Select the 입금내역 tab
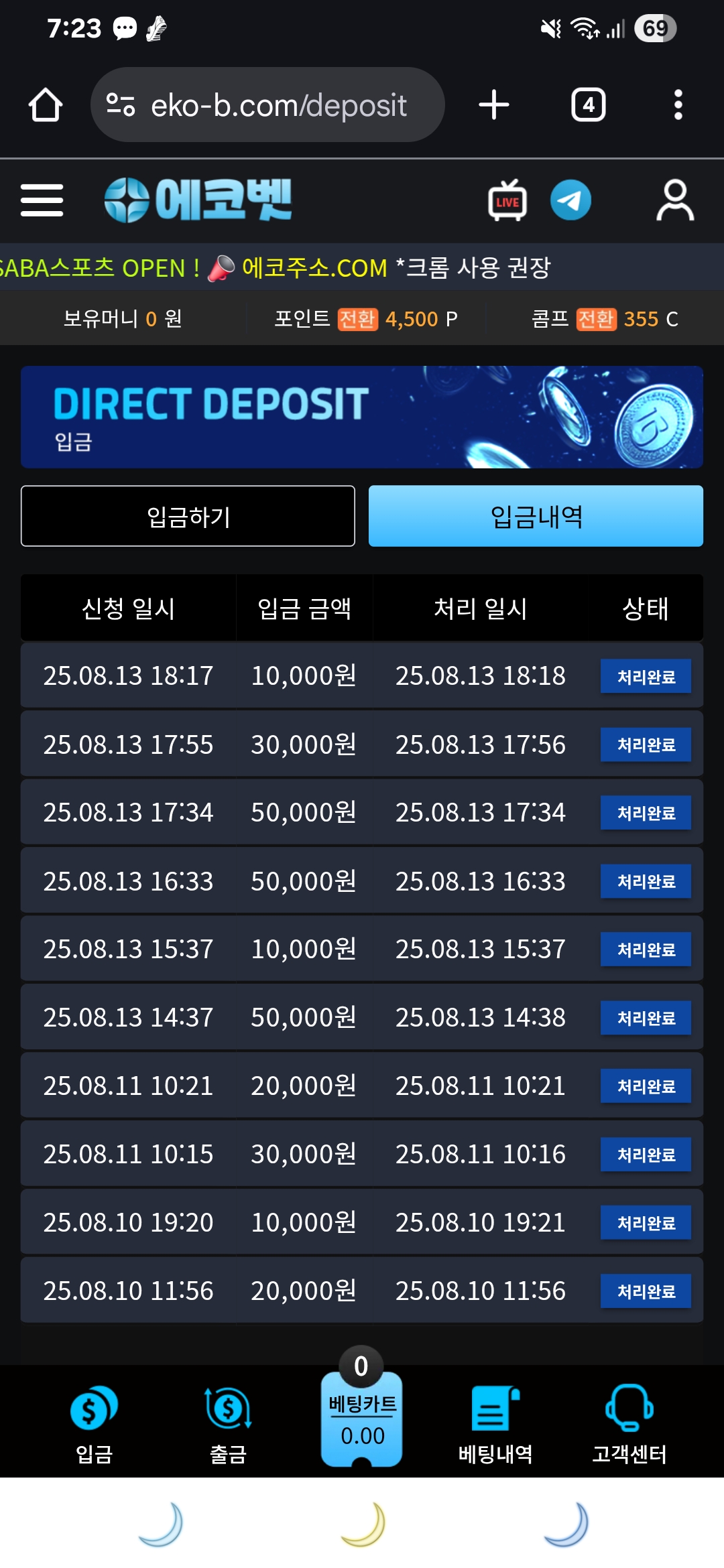 pos(536,516)
